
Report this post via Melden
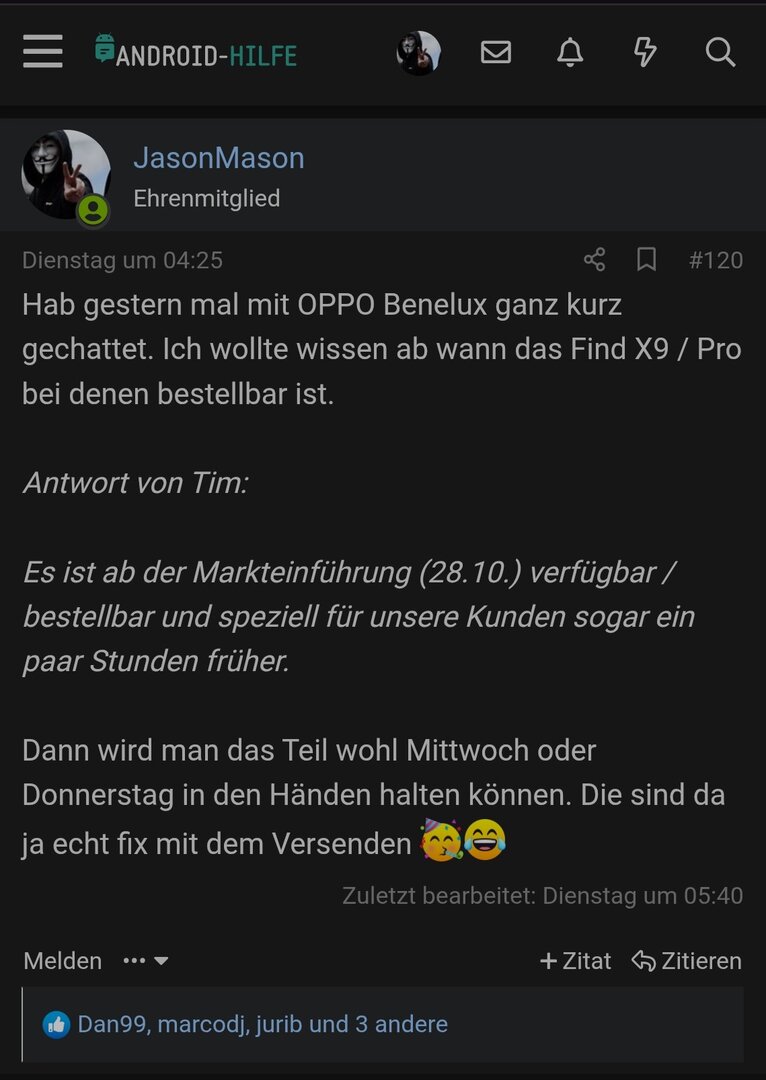tap(62, 961)
